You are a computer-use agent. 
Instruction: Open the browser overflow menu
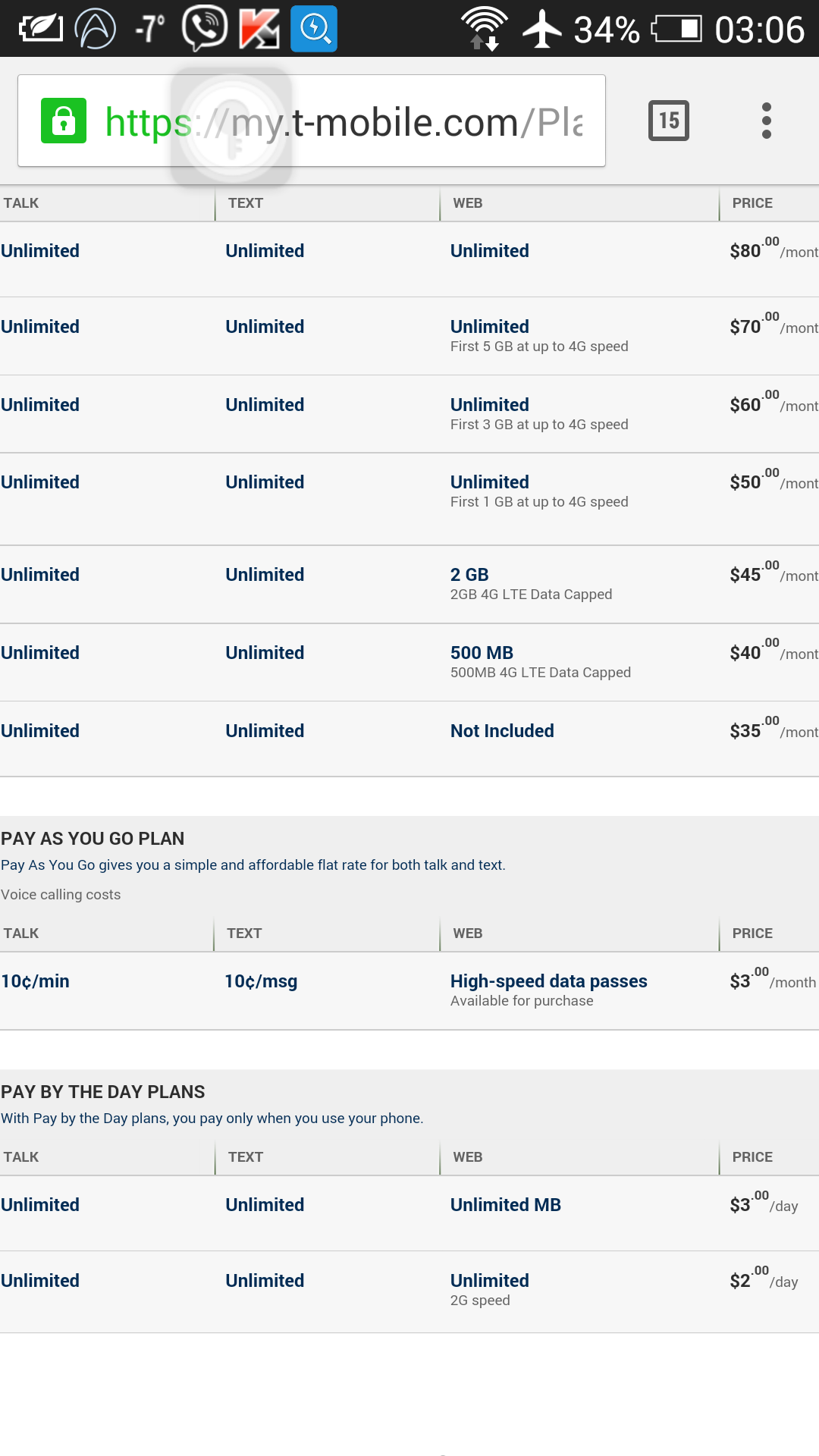pyautogui.click(x=767, y=121)
